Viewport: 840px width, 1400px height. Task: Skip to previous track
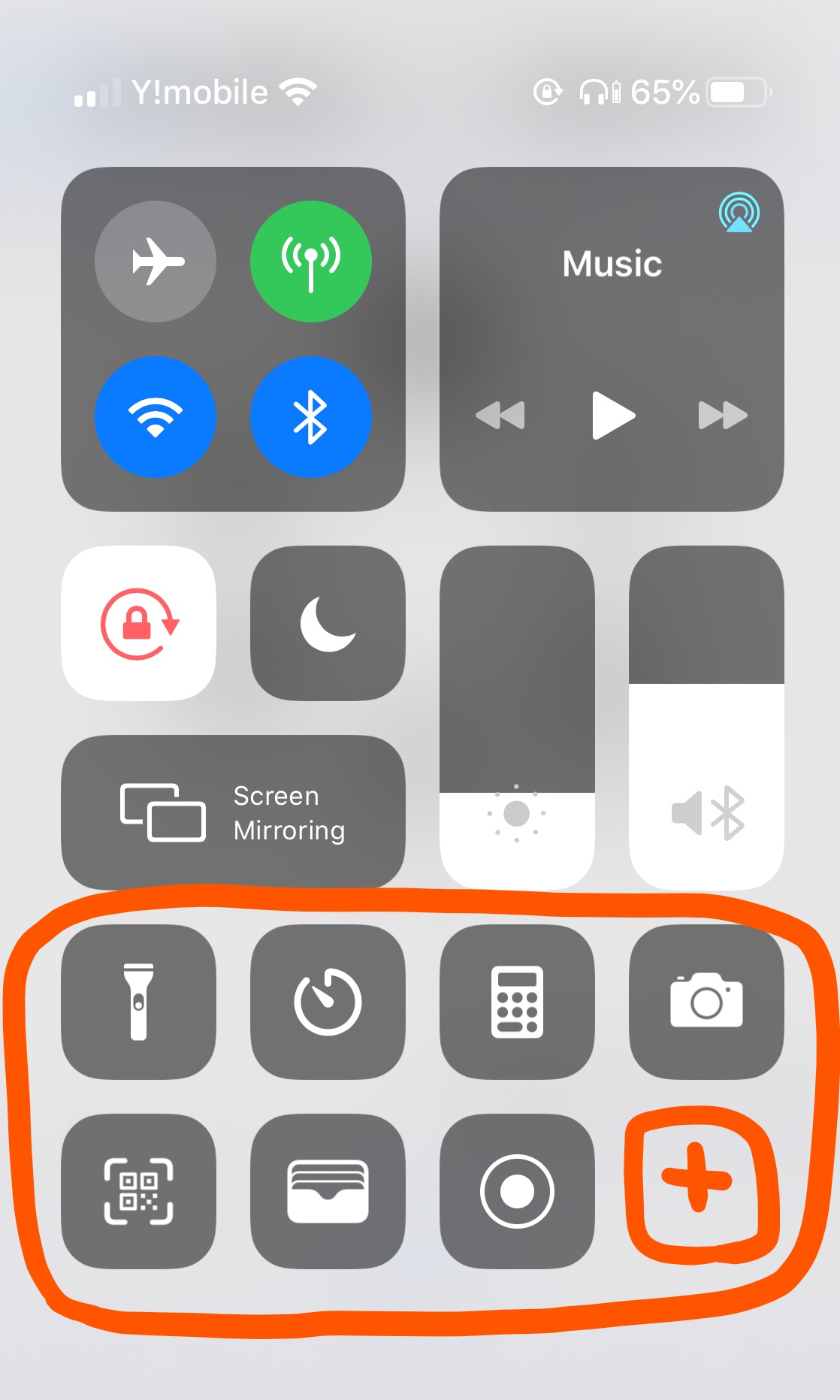(x=500, y=415)
